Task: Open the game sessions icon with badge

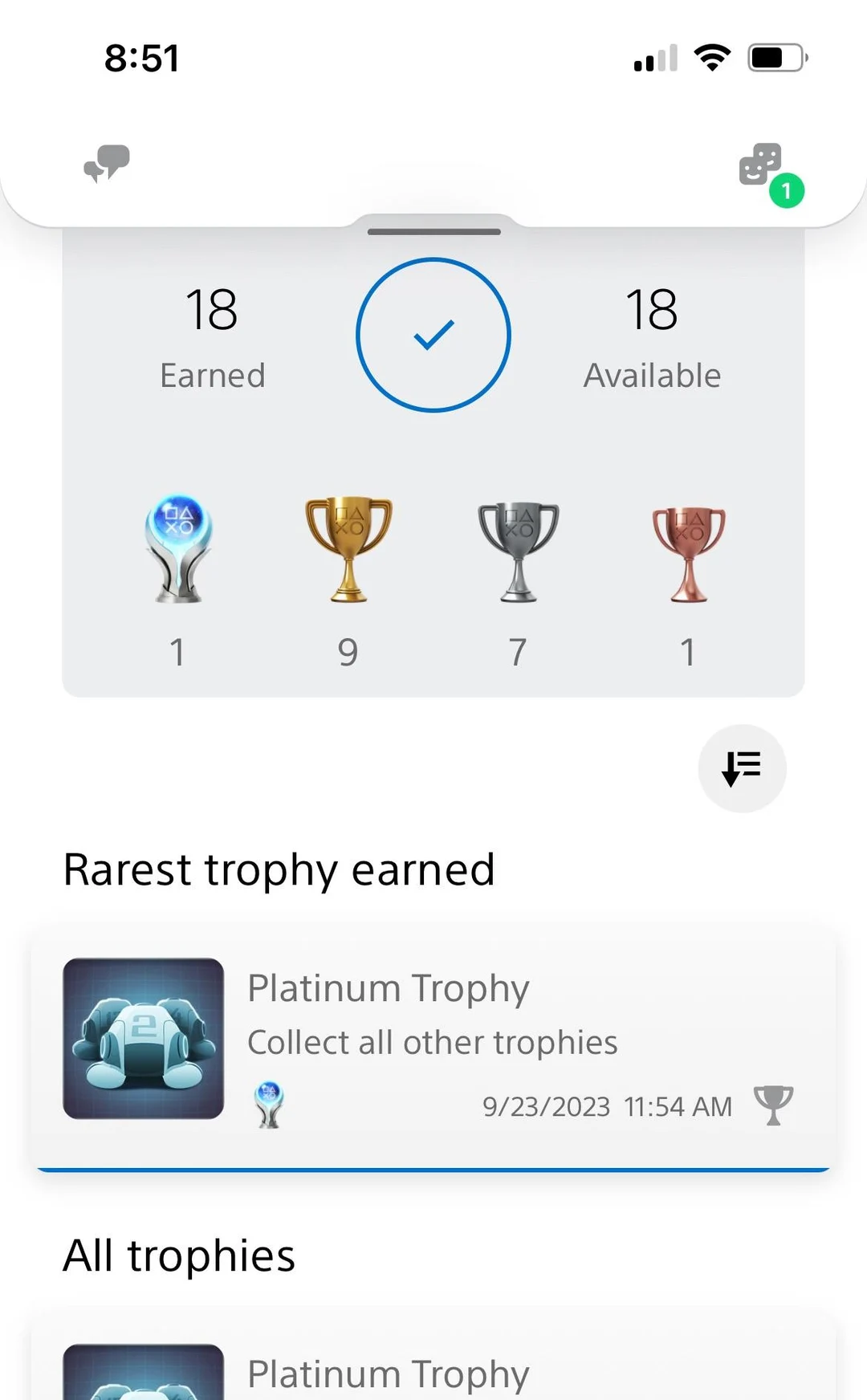Action: [763, 167]
